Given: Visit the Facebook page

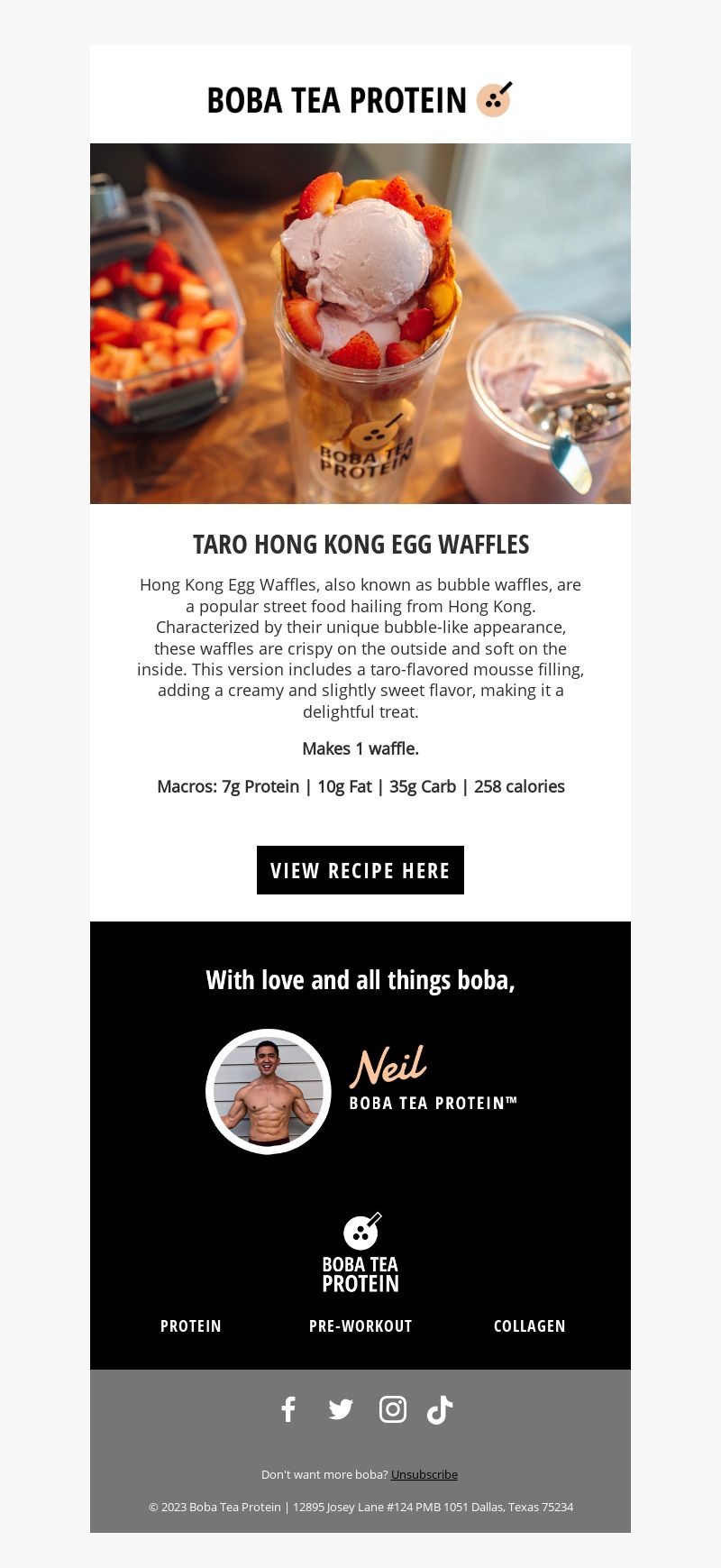Looking at the screenshot, I should point(288,1409).
